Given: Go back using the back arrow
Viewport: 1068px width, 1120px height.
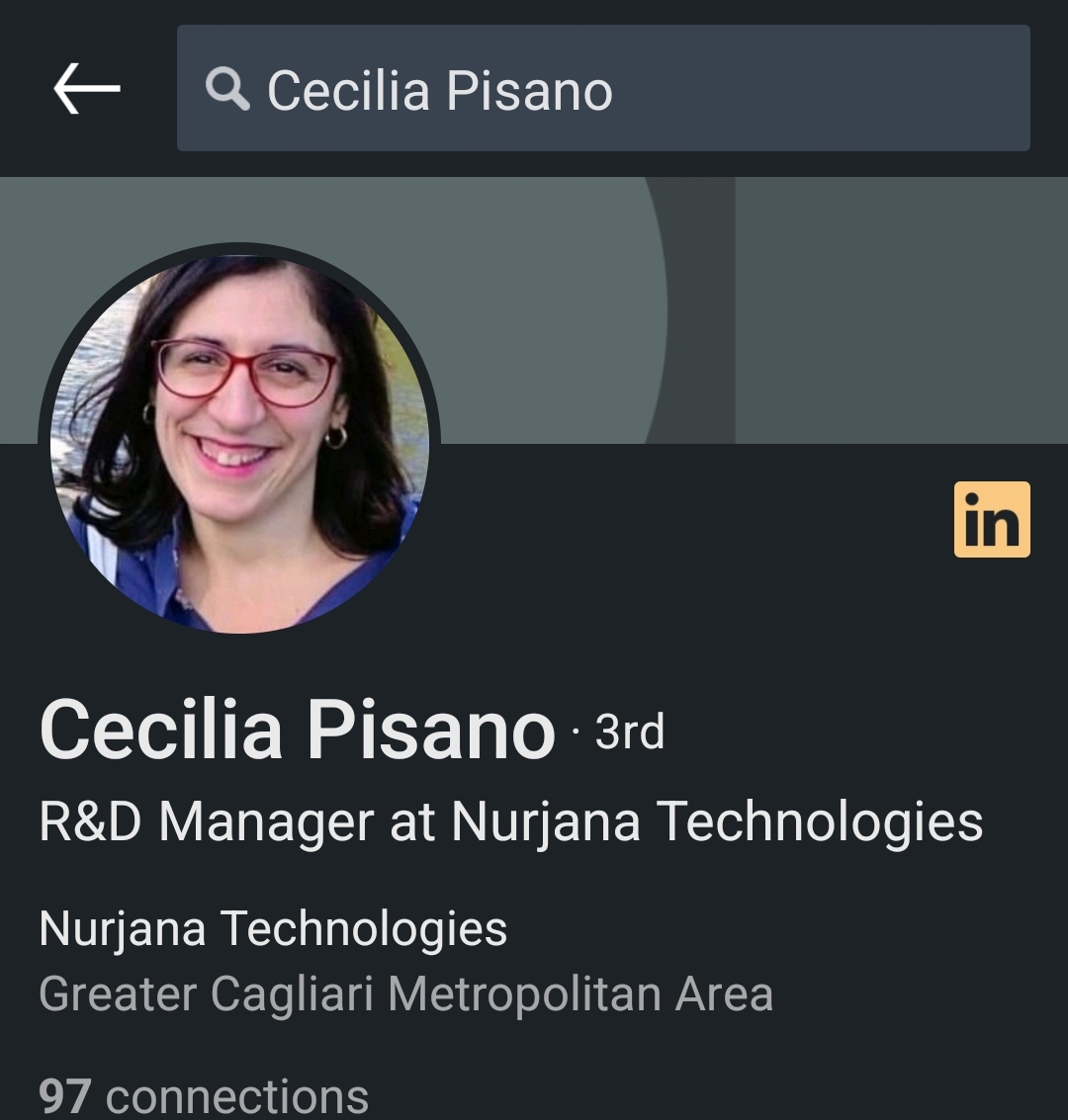Looking at the screenshot, I should (87, 89).
